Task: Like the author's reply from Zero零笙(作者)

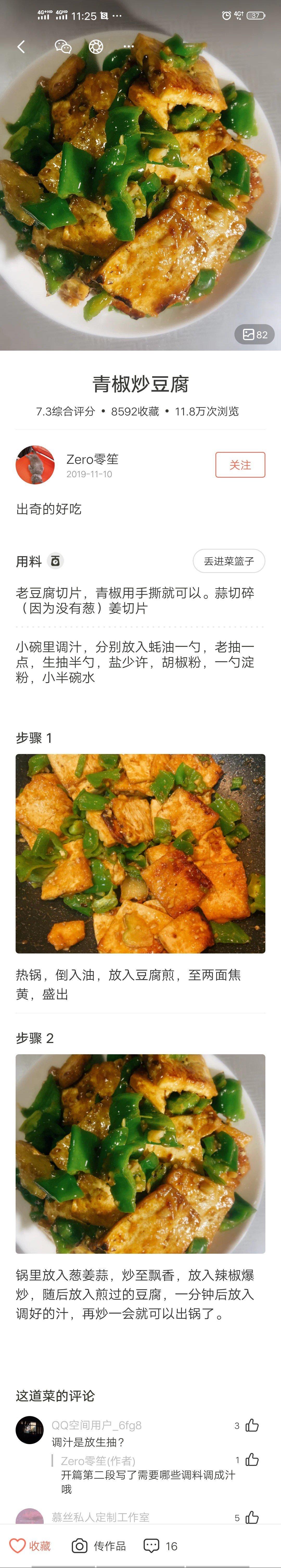Action: [x=252, y=1460]
